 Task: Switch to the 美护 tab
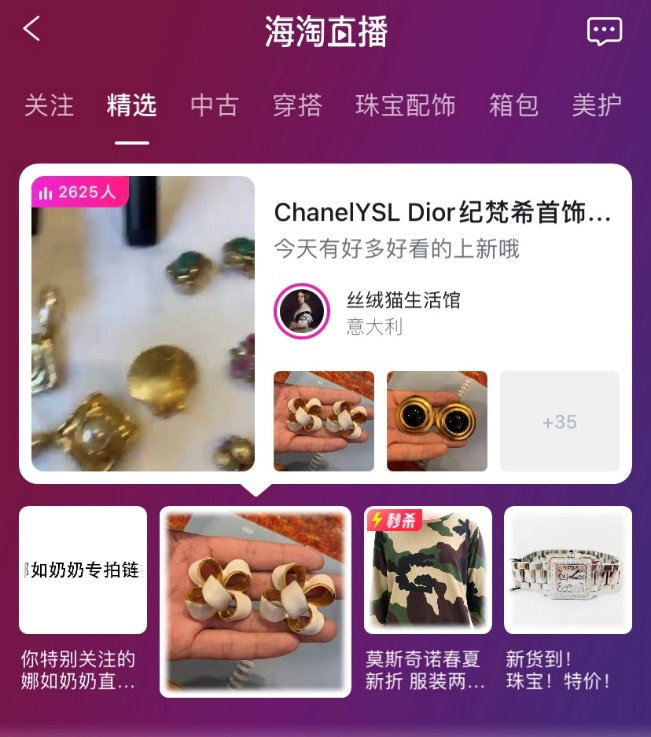click(597, 105)
